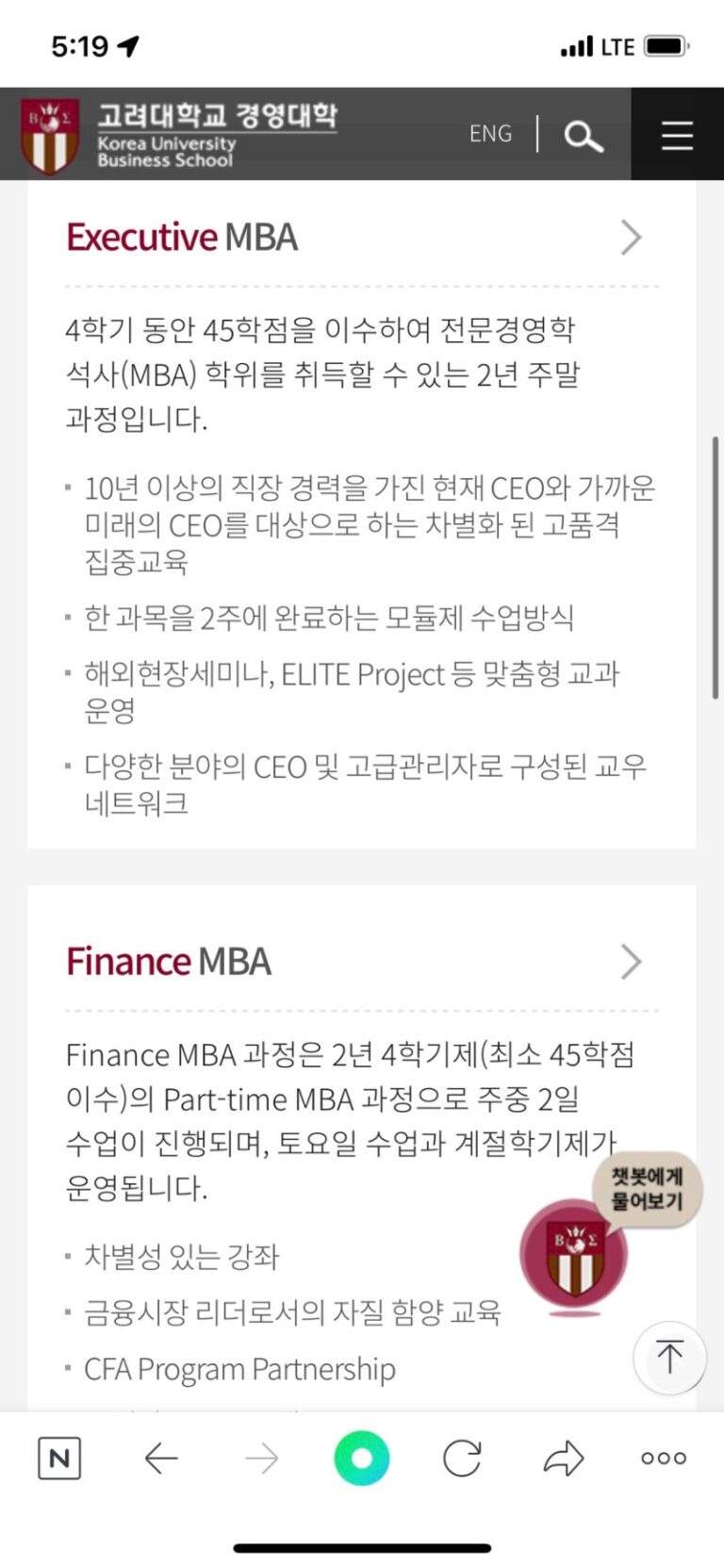Viewport: 724px width, 1568px height.
Task: Open the Executive MBA program page
Action: tap(631, 238)
